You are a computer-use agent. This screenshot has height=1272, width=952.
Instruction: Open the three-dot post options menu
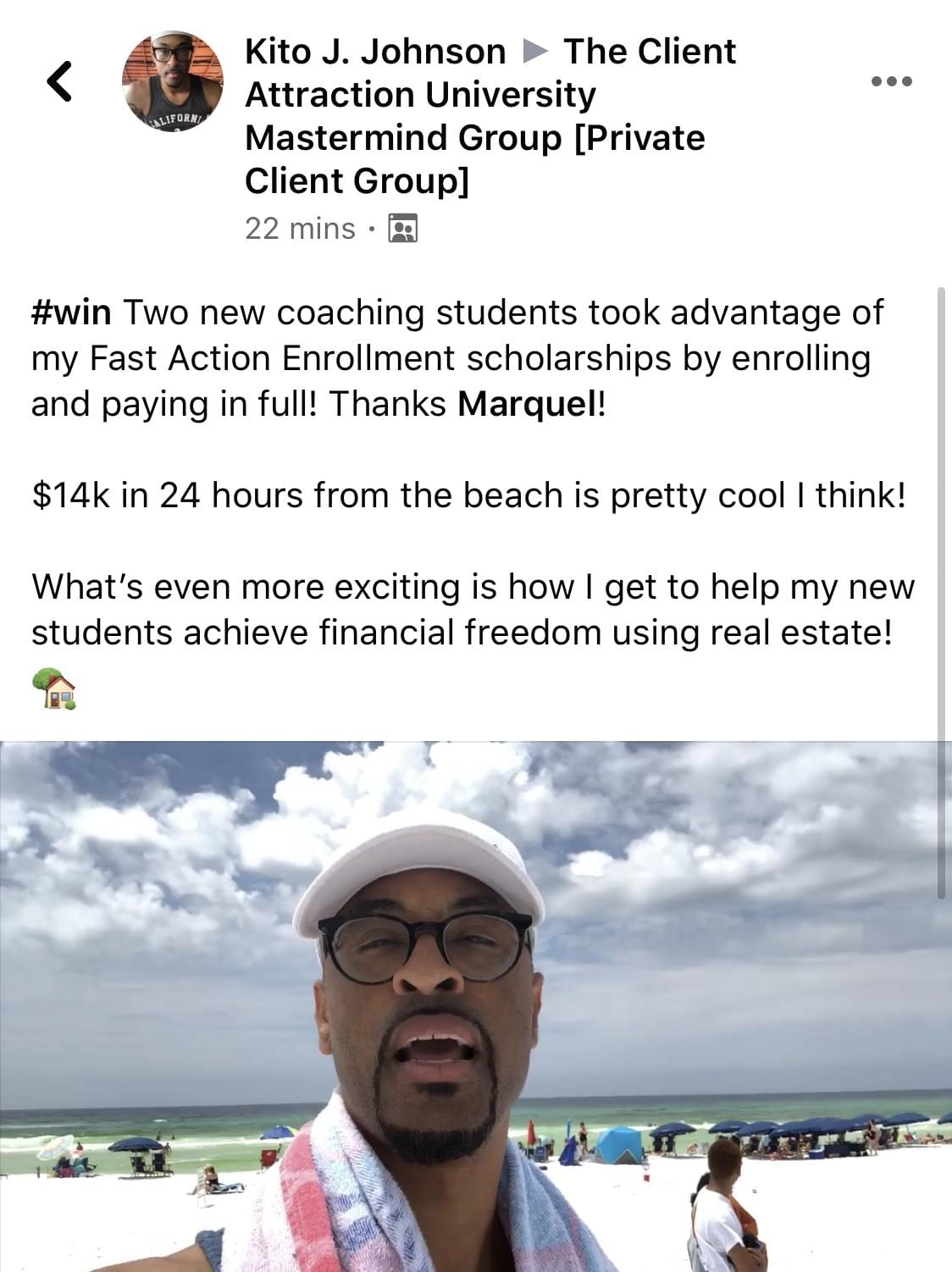(x=891, y=82)
